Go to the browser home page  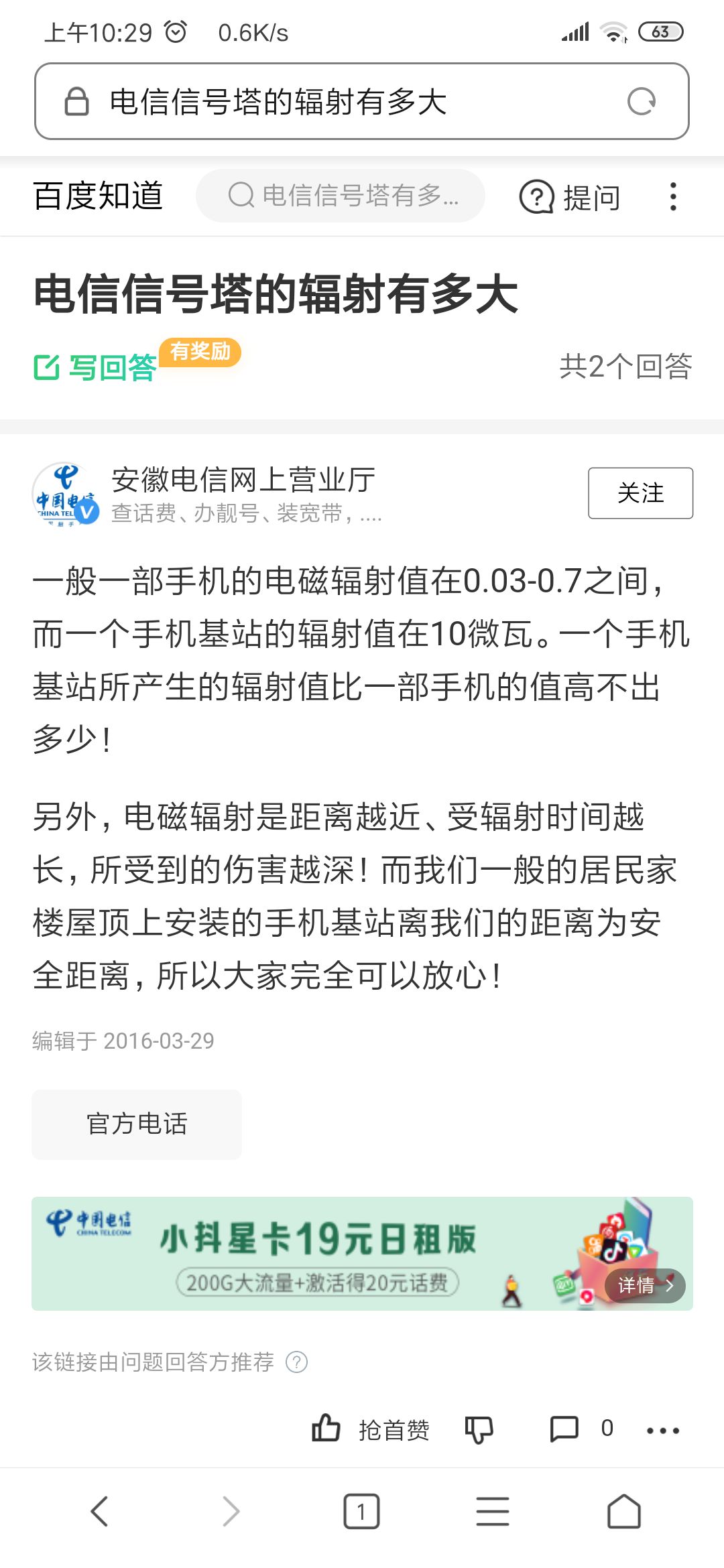click(x=624, y=1512)
